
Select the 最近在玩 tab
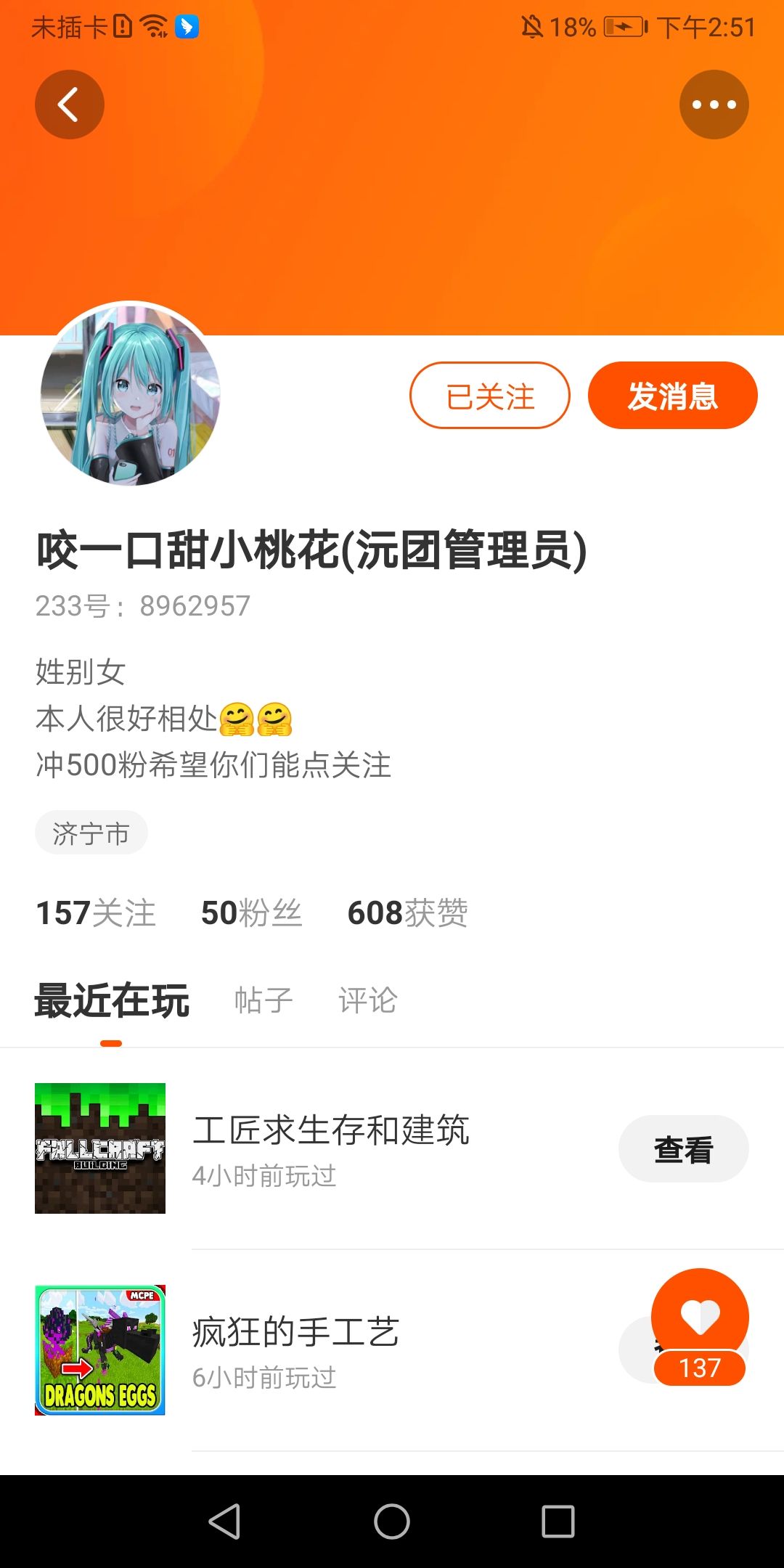click(112, 1000)
